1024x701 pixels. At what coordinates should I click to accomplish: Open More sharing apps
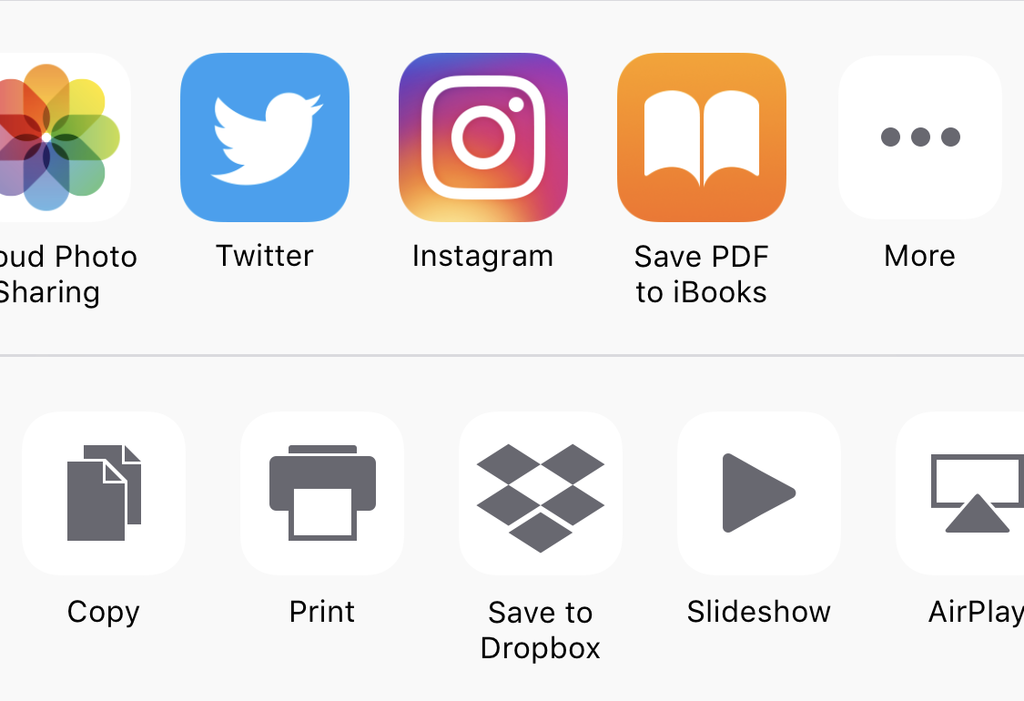(920, 137)
